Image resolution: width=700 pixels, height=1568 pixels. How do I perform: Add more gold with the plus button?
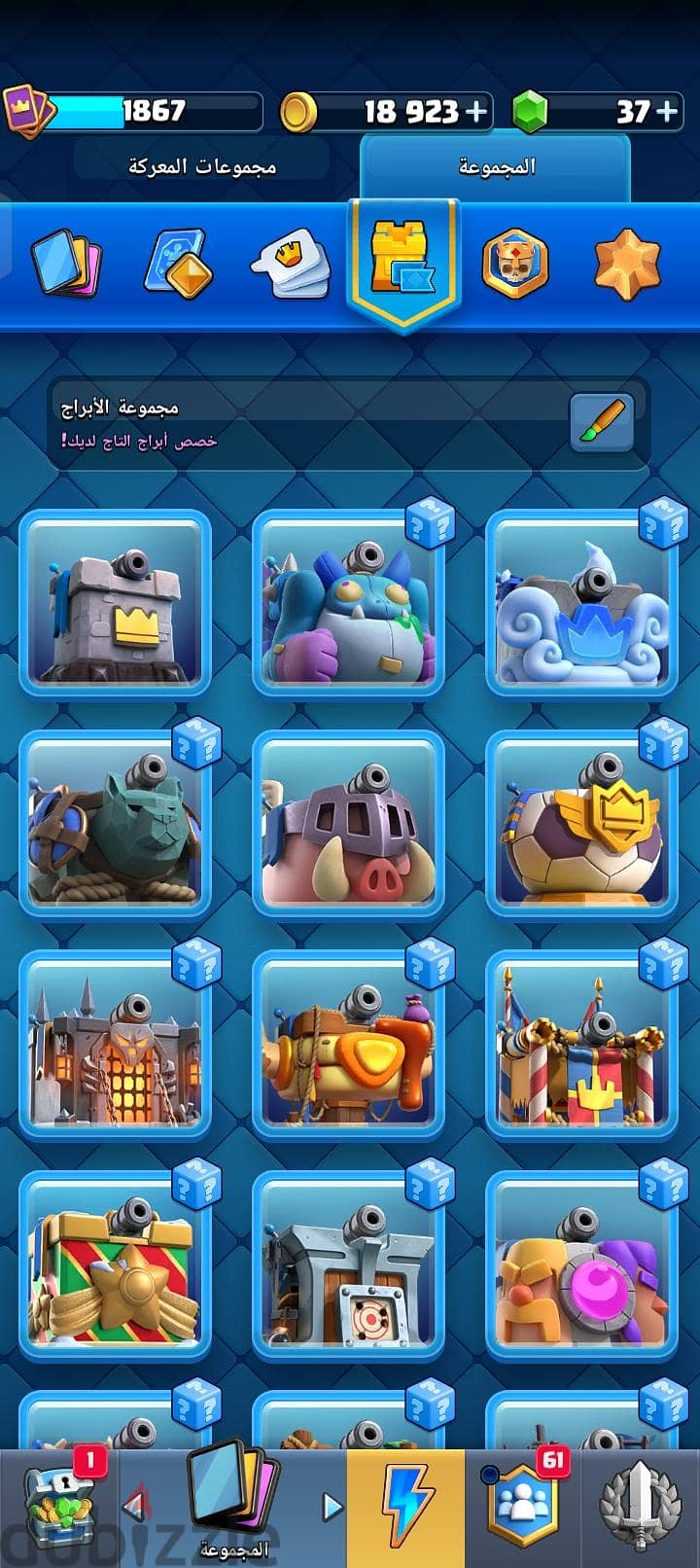pyautogui.click(x=476, y=112)
